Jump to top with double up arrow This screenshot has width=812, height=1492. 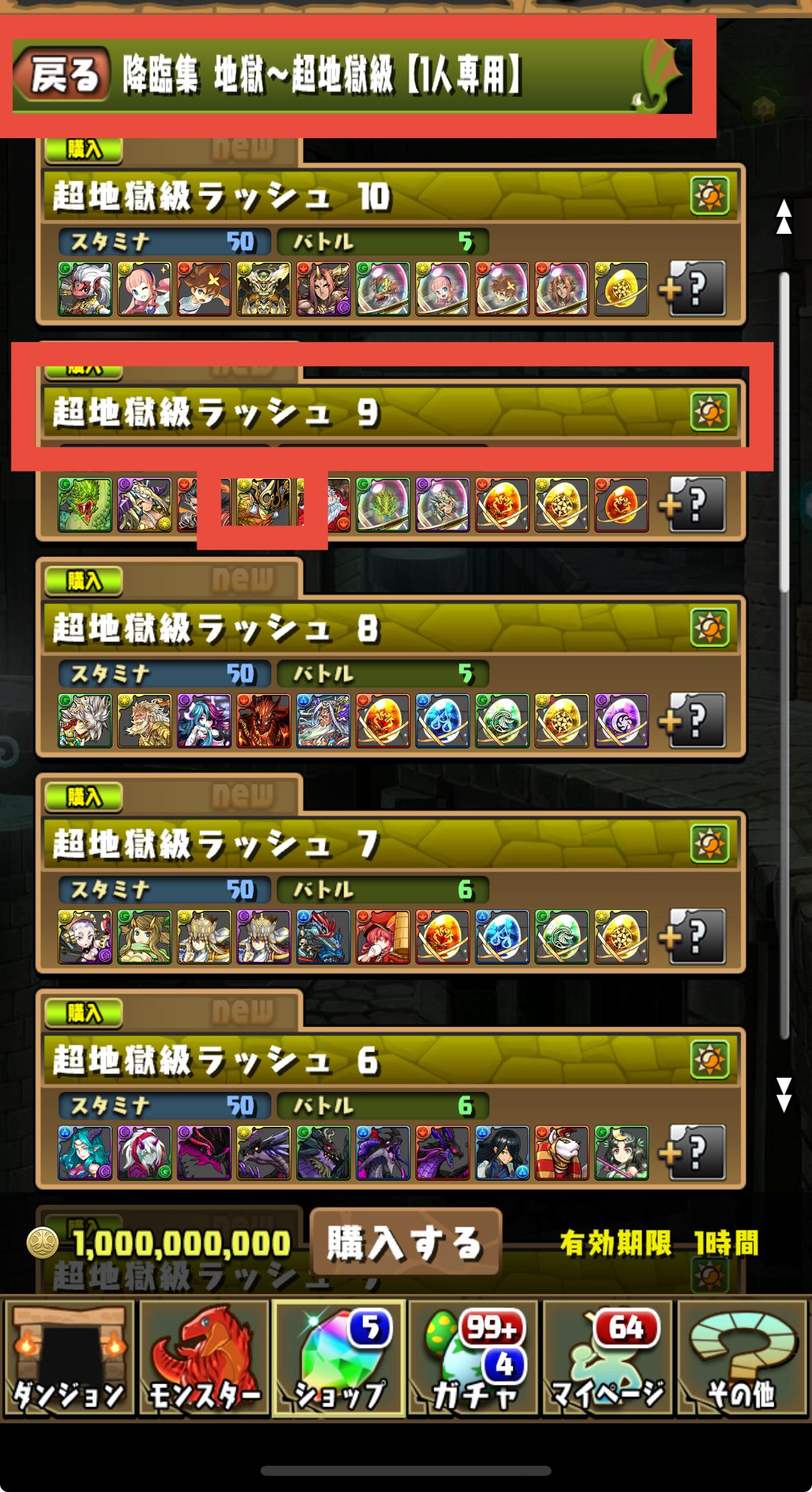coord(784,217)
